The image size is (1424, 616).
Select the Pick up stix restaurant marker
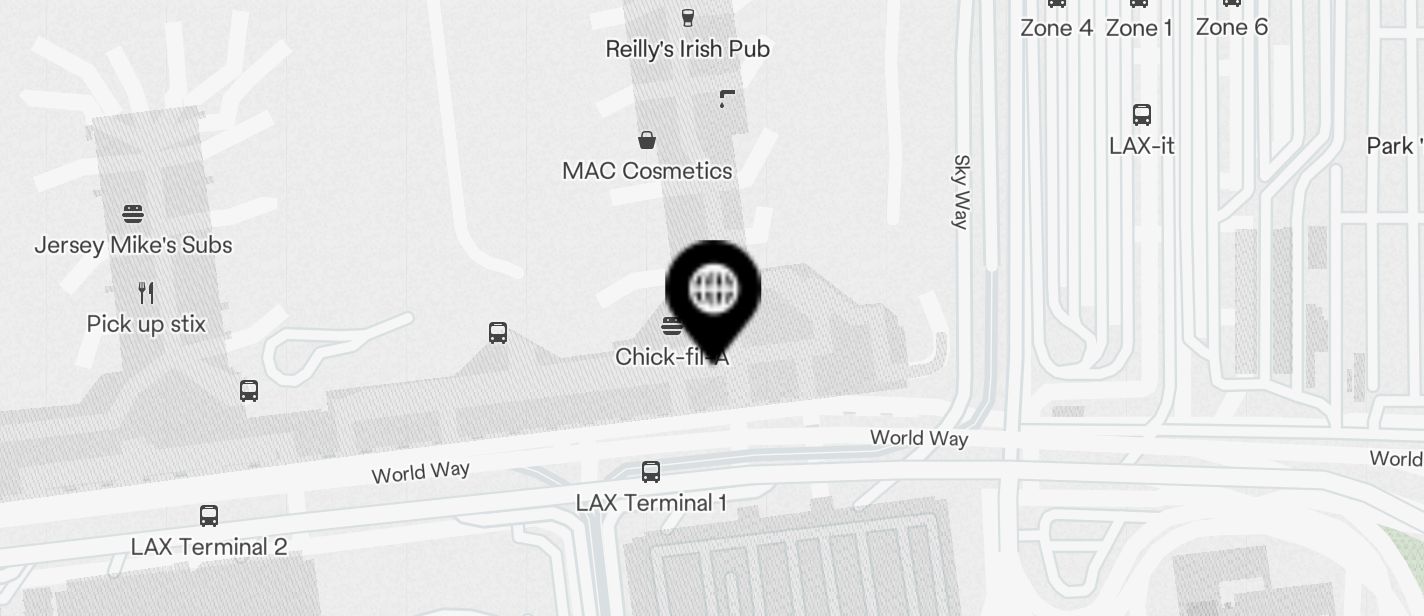(x=146, y=293)
